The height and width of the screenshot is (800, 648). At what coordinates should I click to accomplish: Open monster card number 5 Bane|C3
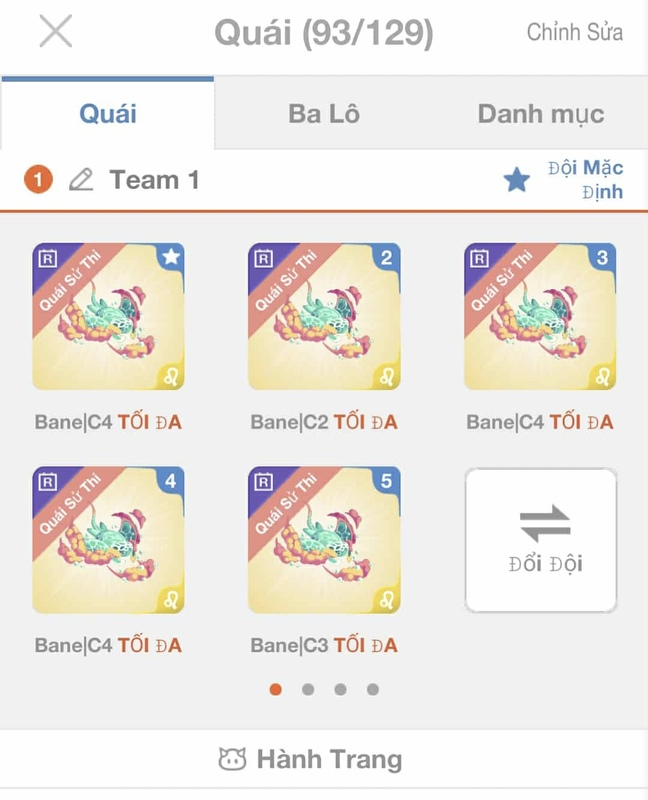click(x=324, y=540)
